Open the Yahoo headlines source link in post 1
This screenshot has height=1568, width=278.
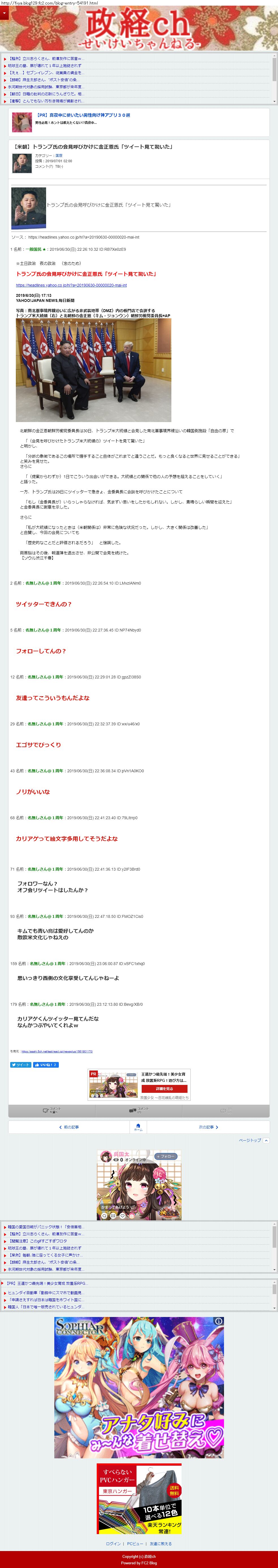(71, 285)
